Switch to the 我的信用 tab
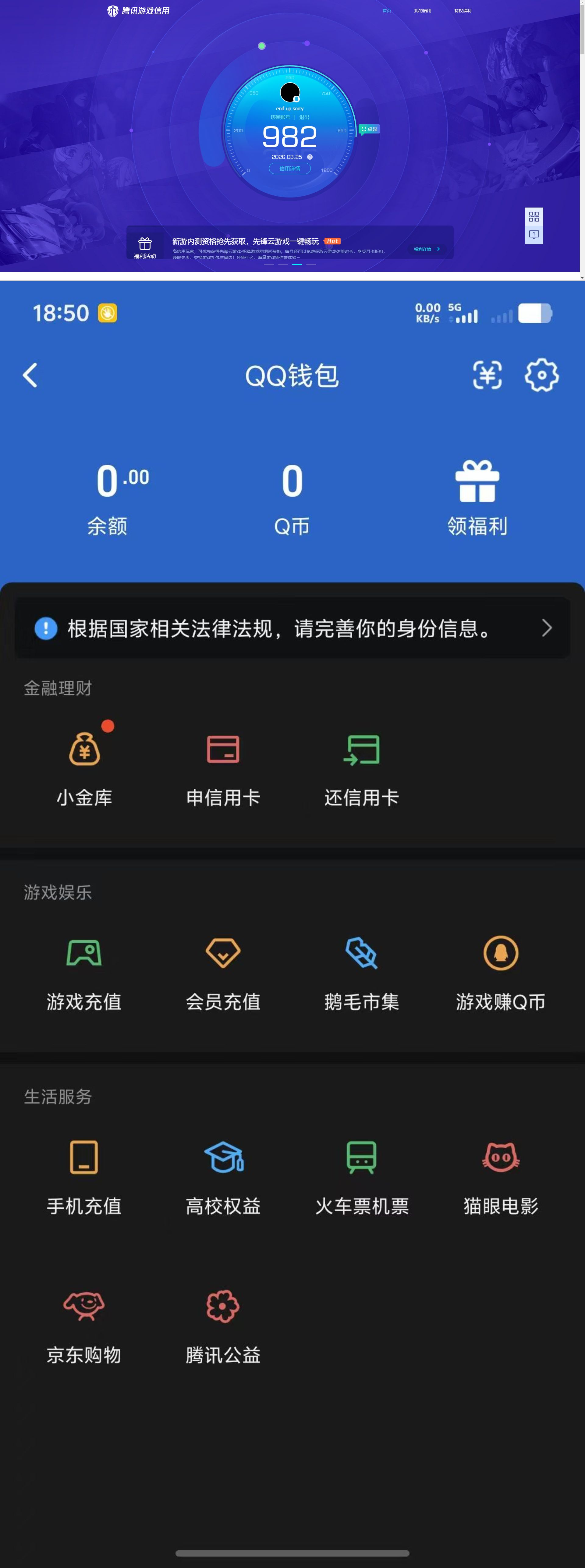 click(x=423, y=10)
